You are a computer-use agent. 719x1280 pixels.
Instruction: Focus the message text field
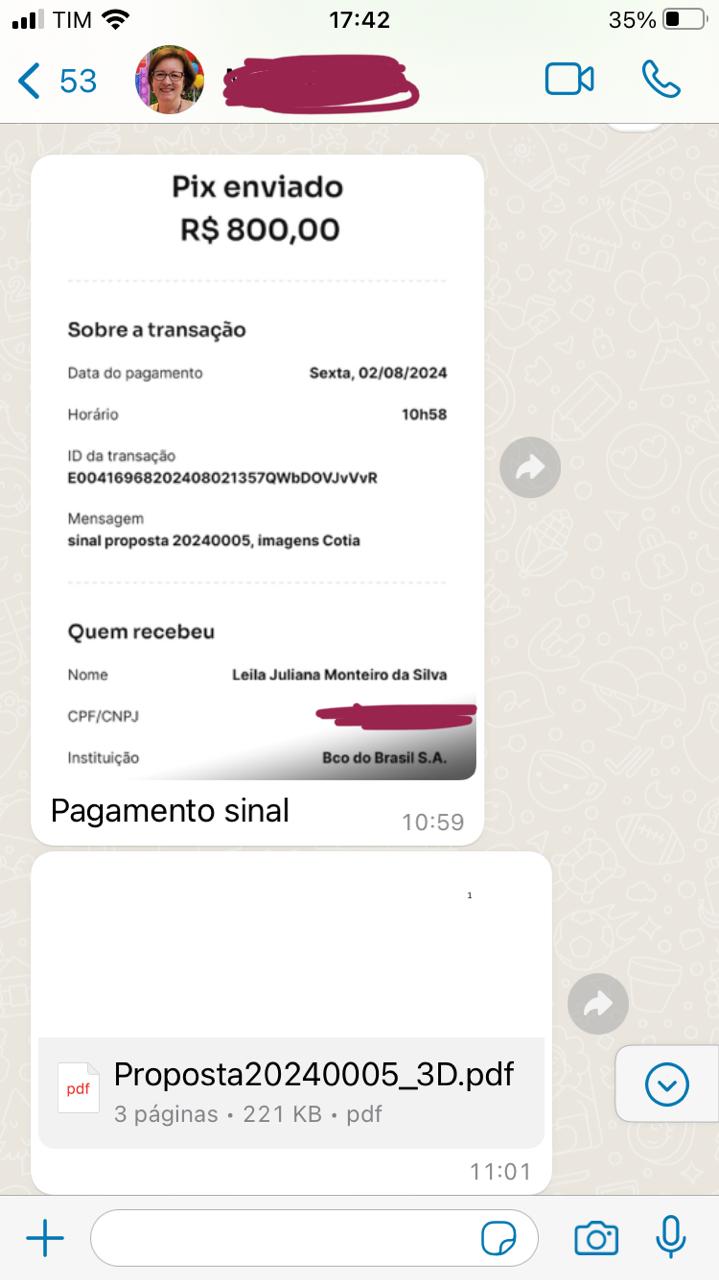pos(280,1240)
